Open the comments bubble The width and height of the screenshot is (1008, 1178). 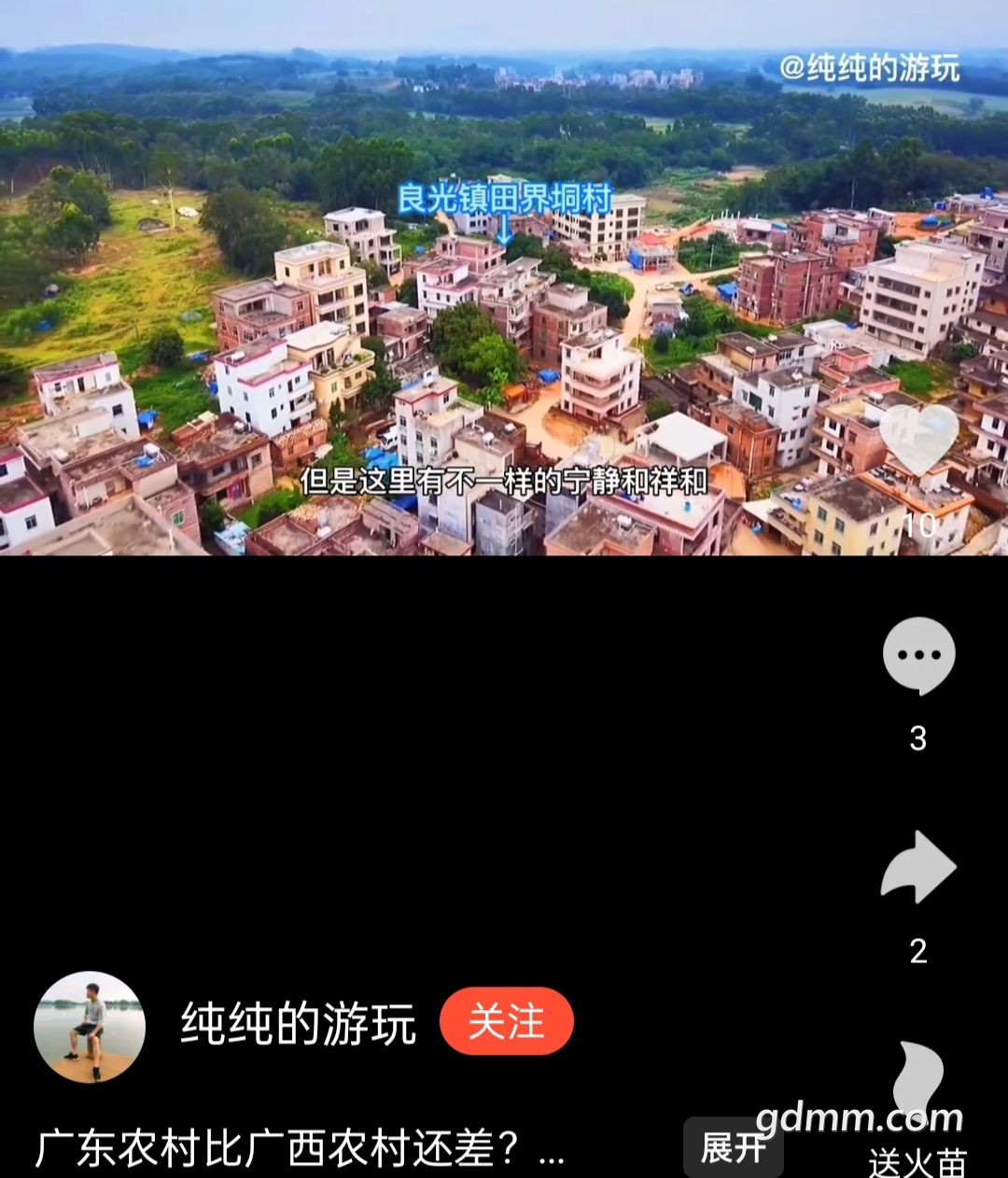(x=919, y=656)
